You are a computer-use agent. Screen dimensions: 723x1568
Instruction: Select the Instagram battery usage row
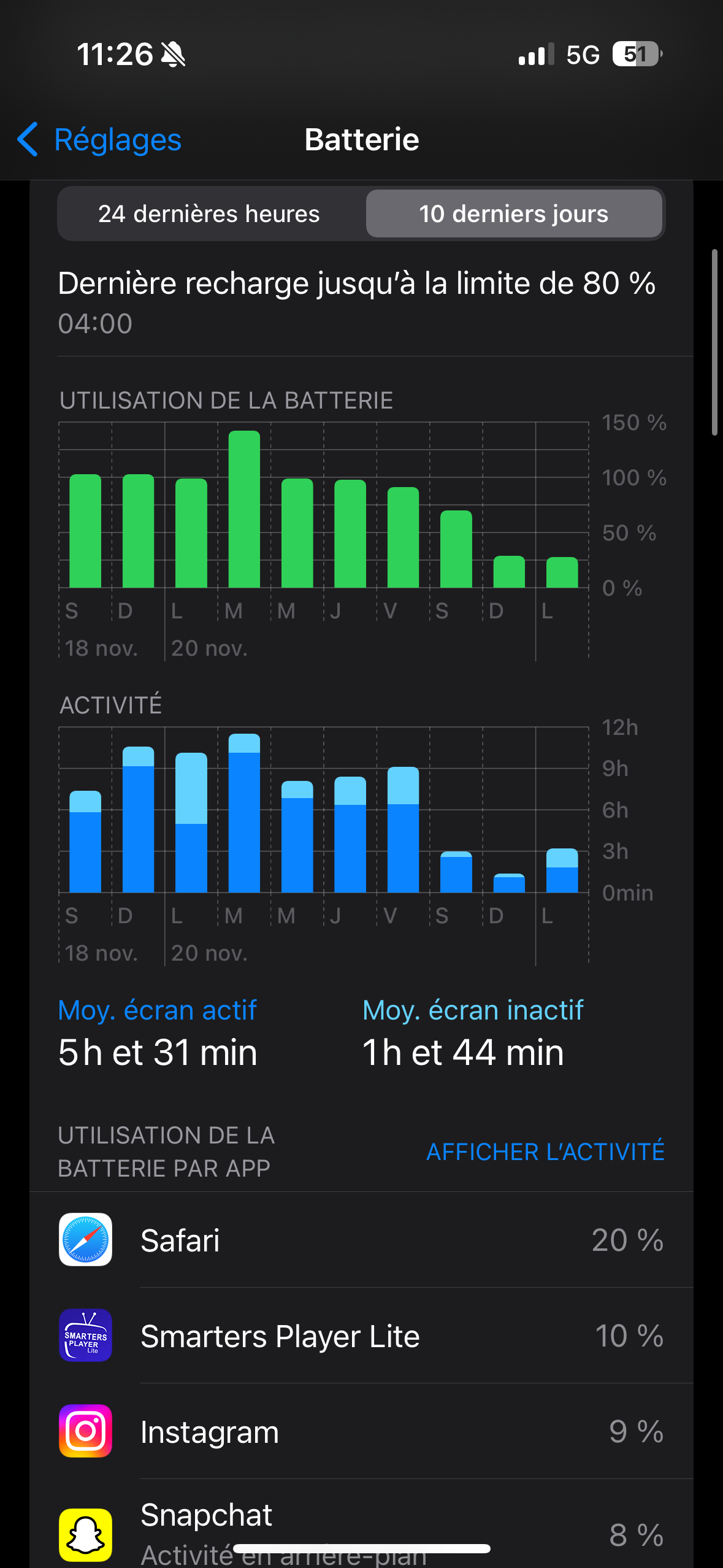(361, 1431)
